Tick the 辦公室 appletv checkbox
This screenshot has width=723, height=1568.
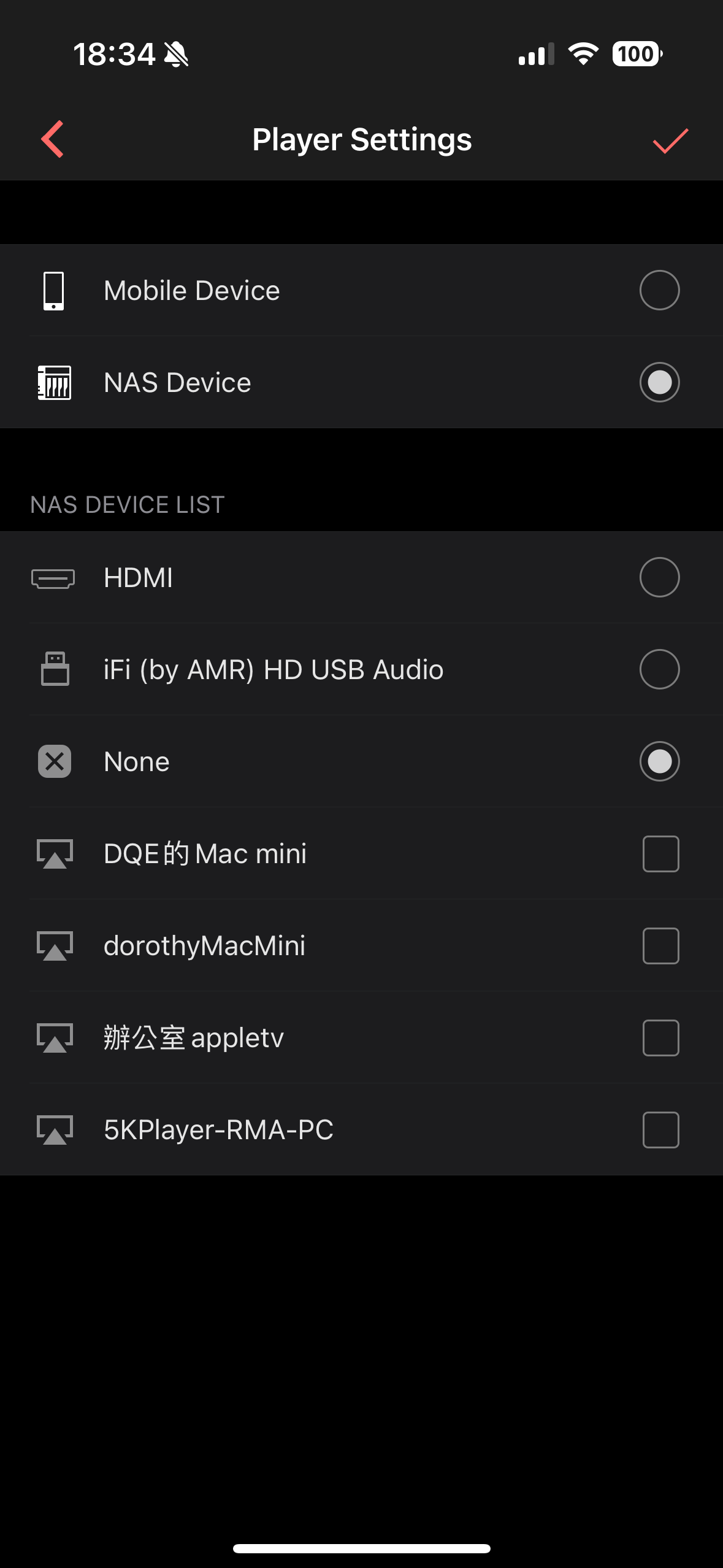660,1037
